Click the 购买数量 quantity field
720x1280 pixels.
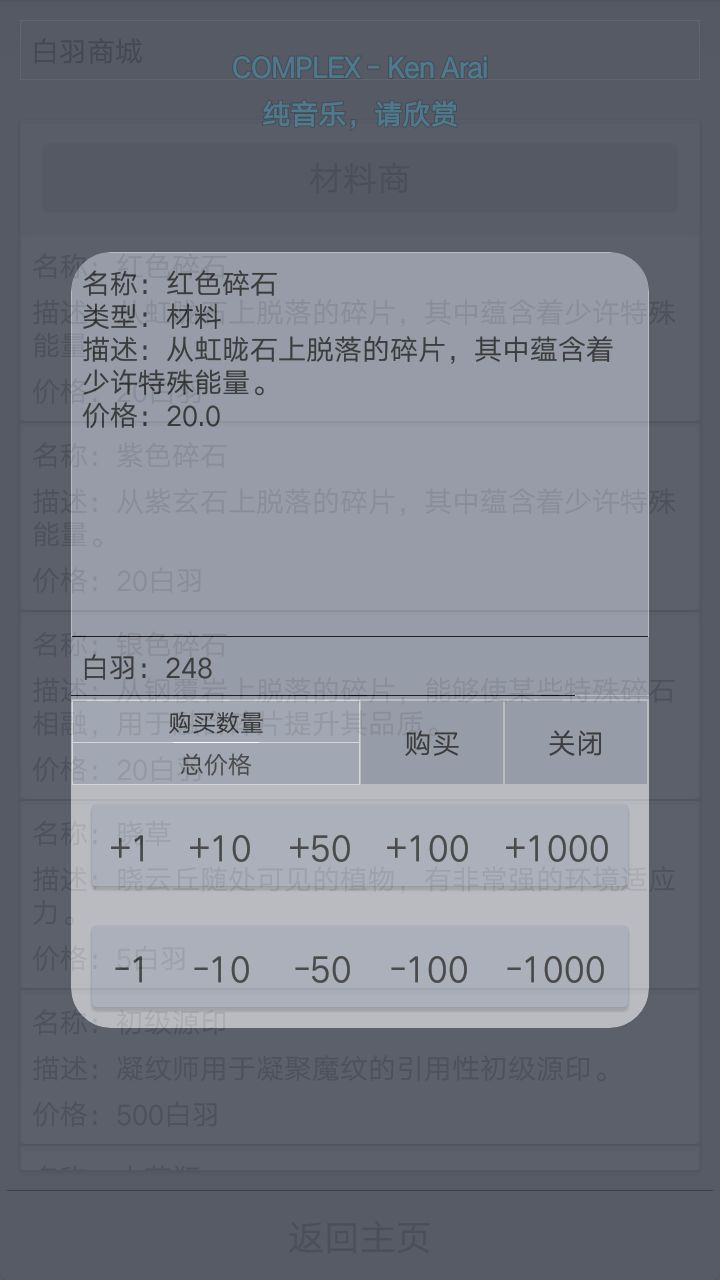coord(216,722)
